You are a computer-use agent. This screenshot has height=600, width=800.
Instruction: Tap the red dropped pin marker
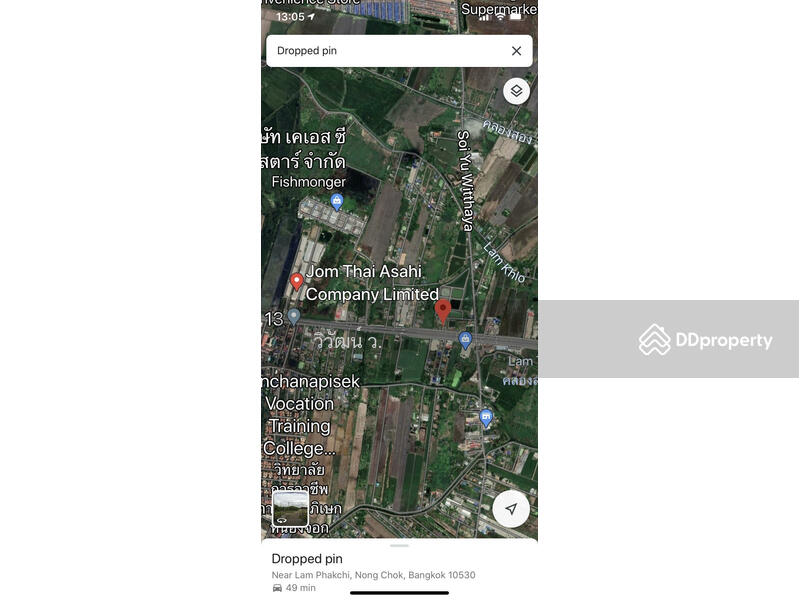tap(443, 310)
